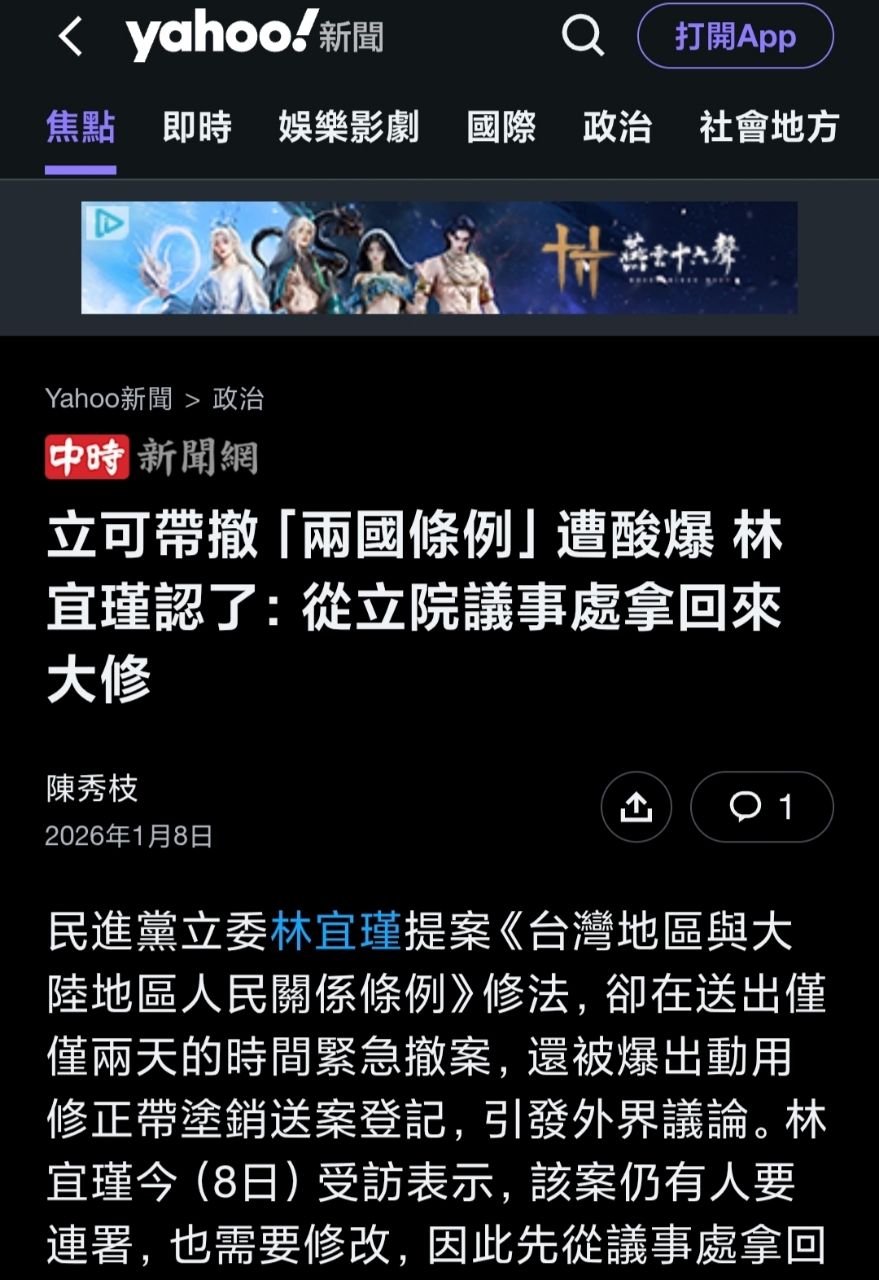Viewport: 879px width, 1280px height.
Task: Select the 國際 news tab
Action: [503, 129]
